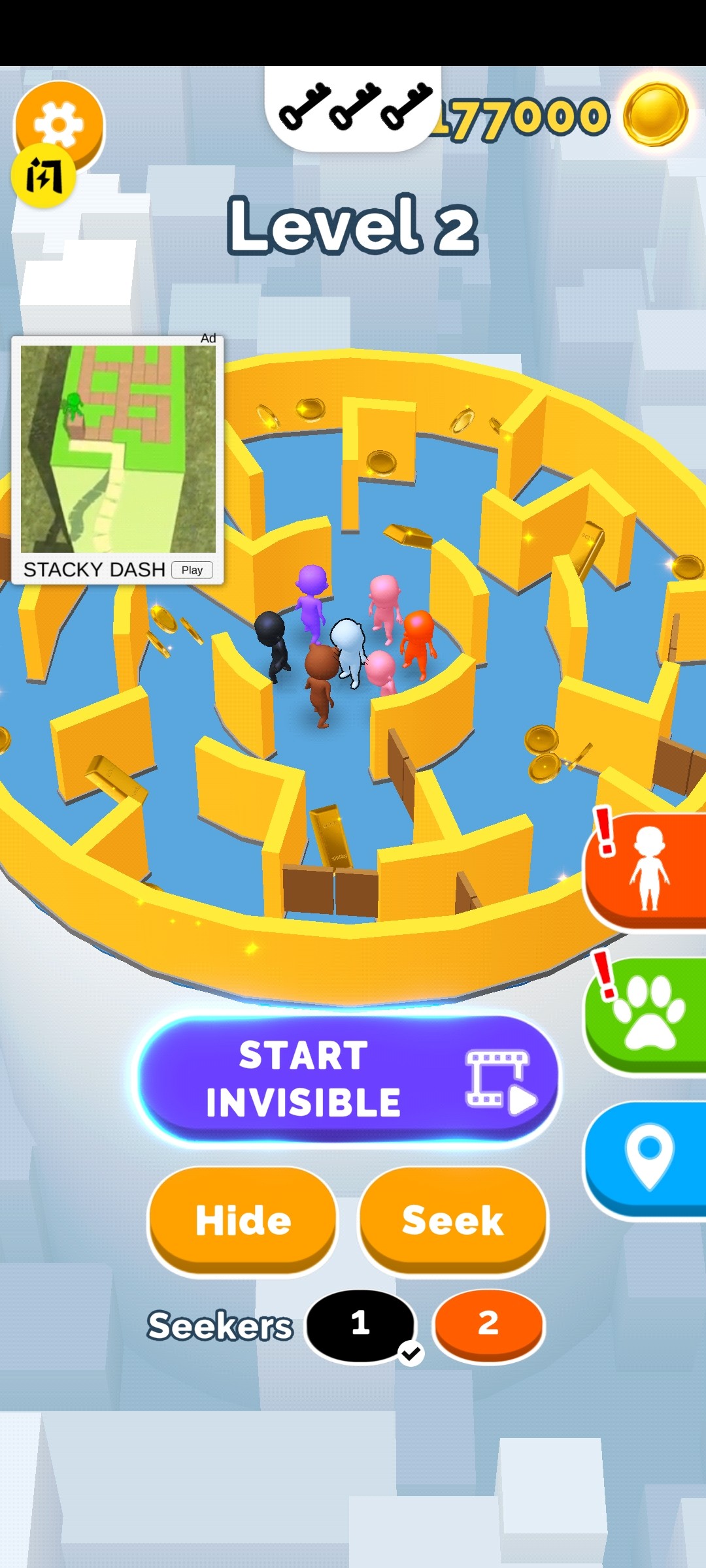Image resolution: width=706 pixels, height=1568 pixels.
Task: Open the character skins button
Action: [647, 870]
